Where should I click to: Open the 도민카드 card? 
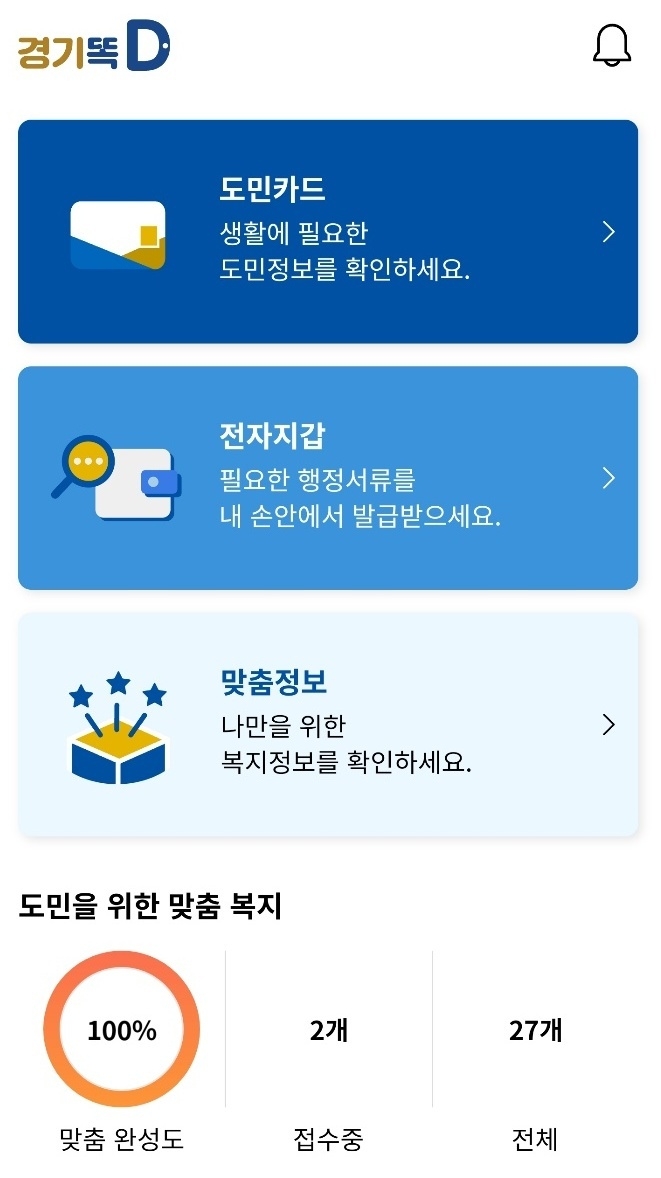pos(328,232)
